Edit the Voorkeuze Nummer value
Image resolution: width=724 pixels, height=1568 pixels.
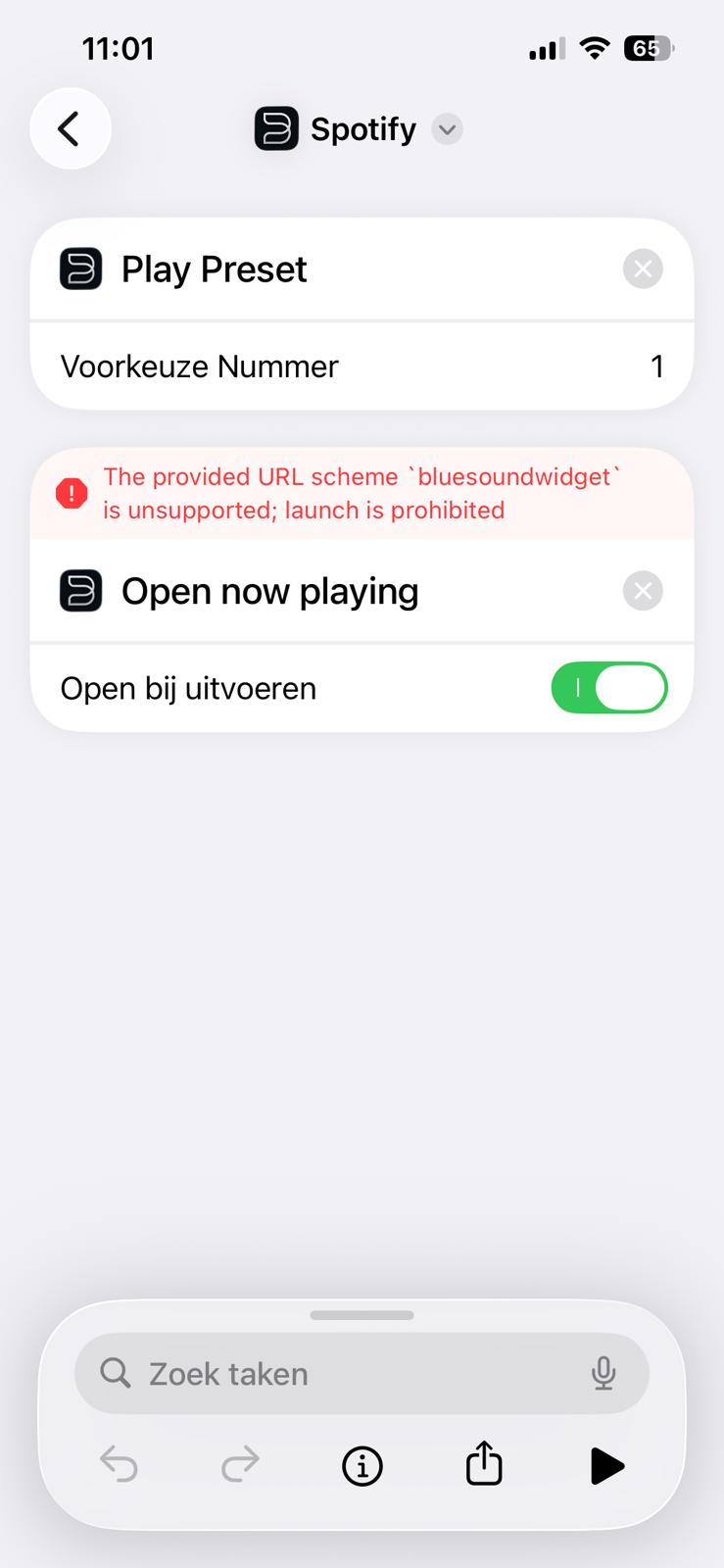[656, 367]
